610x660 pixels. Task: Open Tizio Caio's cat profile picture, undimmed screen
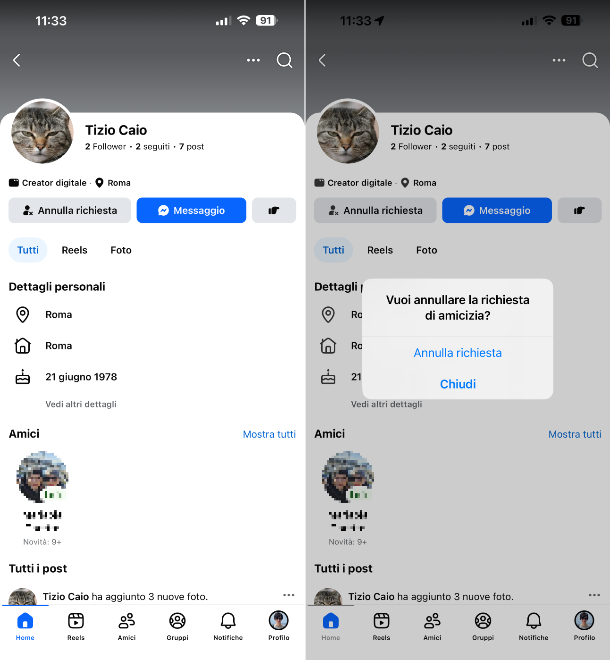coord(42,133)
